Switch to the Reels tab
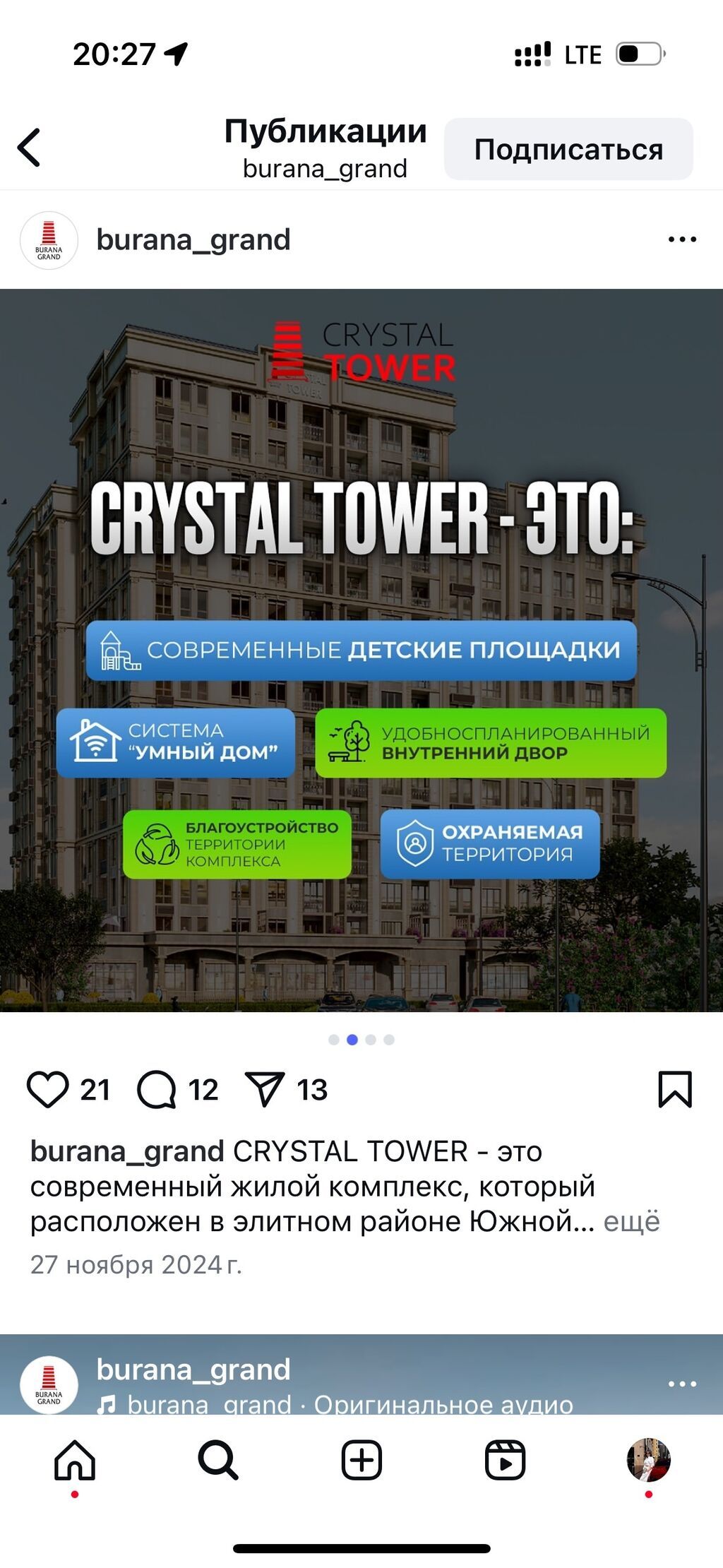This screenshot has height=1568, width=723. 505,1460
